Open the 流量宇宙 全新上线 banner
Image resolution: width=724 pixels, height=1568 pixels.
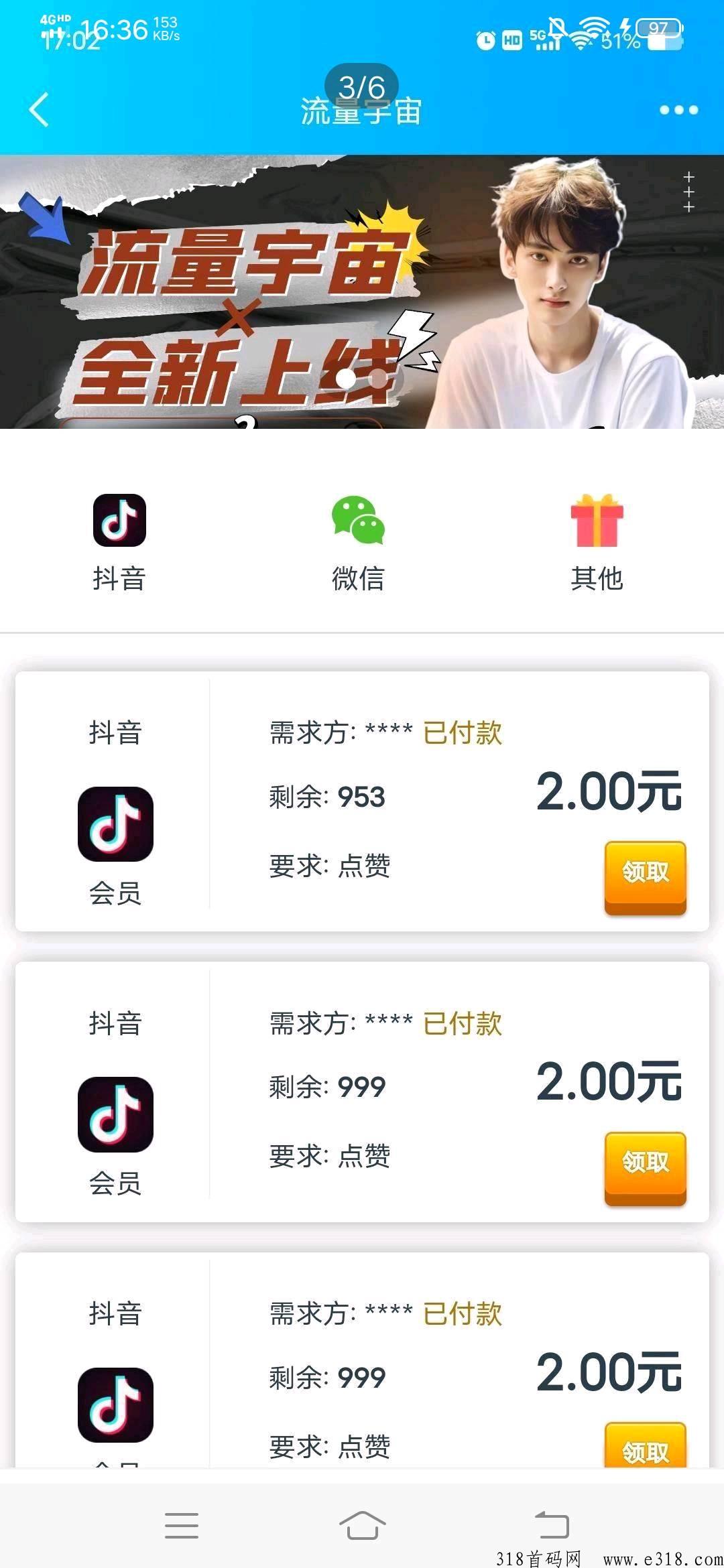pyautogui.click(x=362, y=292)
